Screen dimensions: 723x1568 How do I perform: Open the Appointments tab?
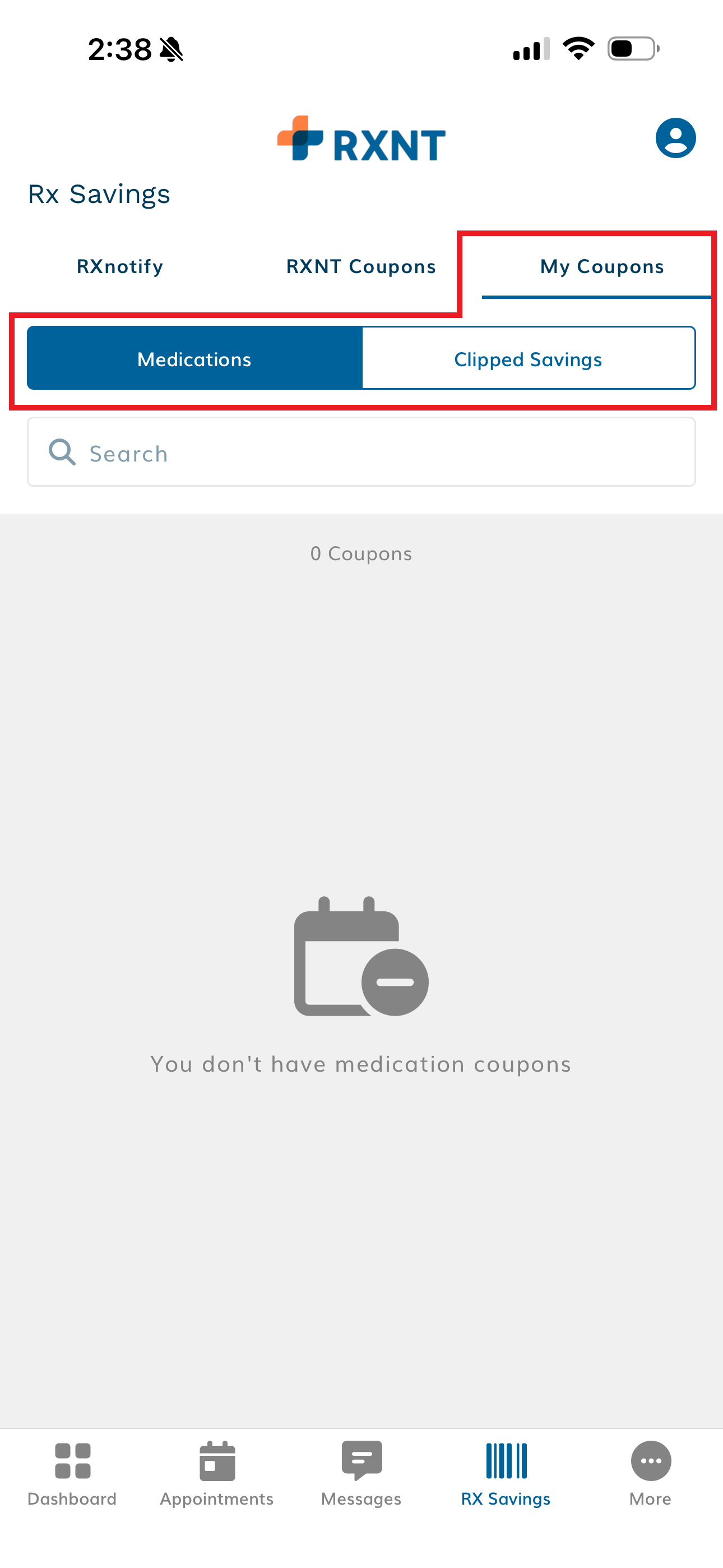pyautogui.click(x=217, y=1472)
